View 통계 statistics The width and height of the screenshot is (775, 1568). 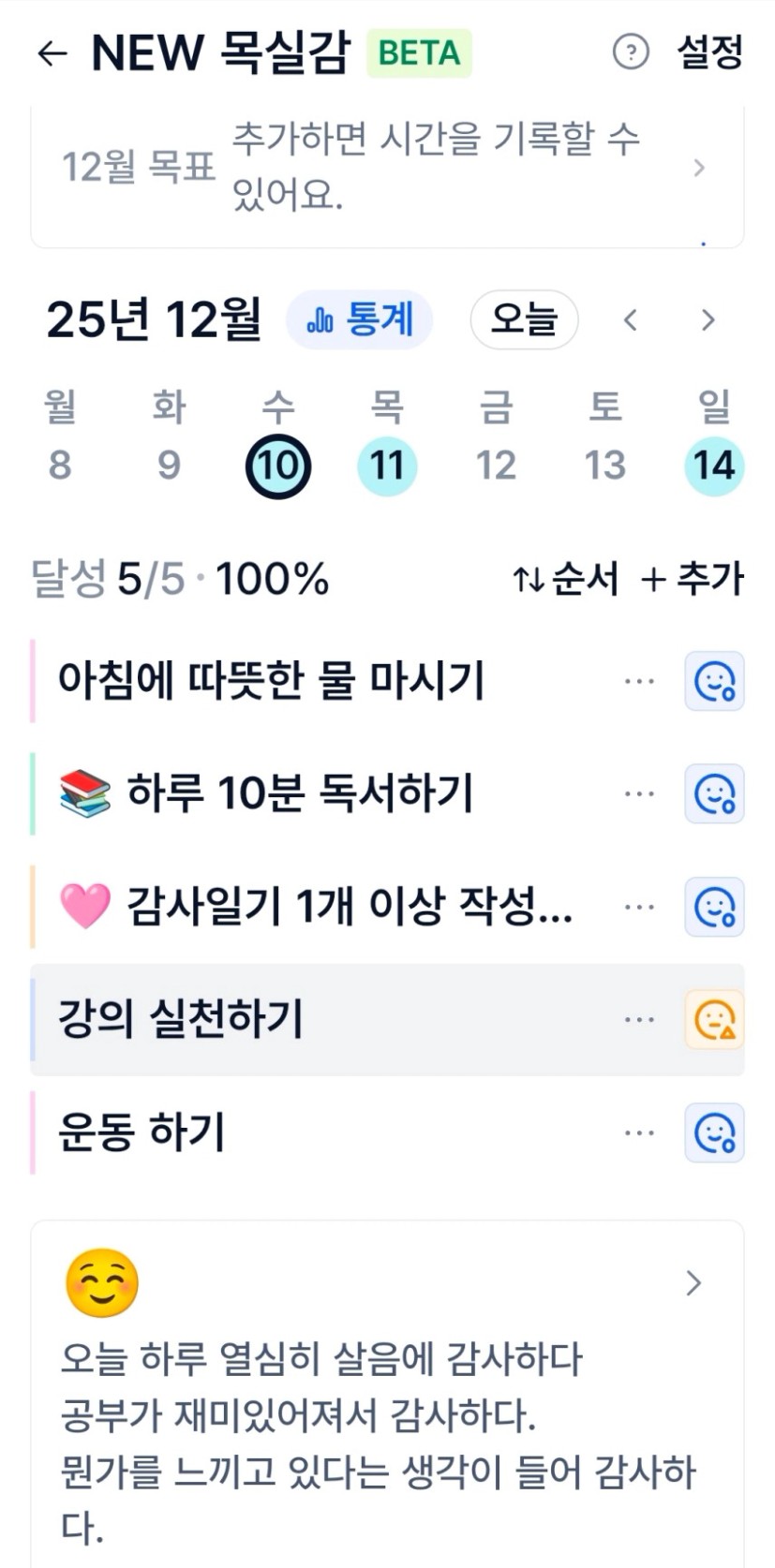360,320
